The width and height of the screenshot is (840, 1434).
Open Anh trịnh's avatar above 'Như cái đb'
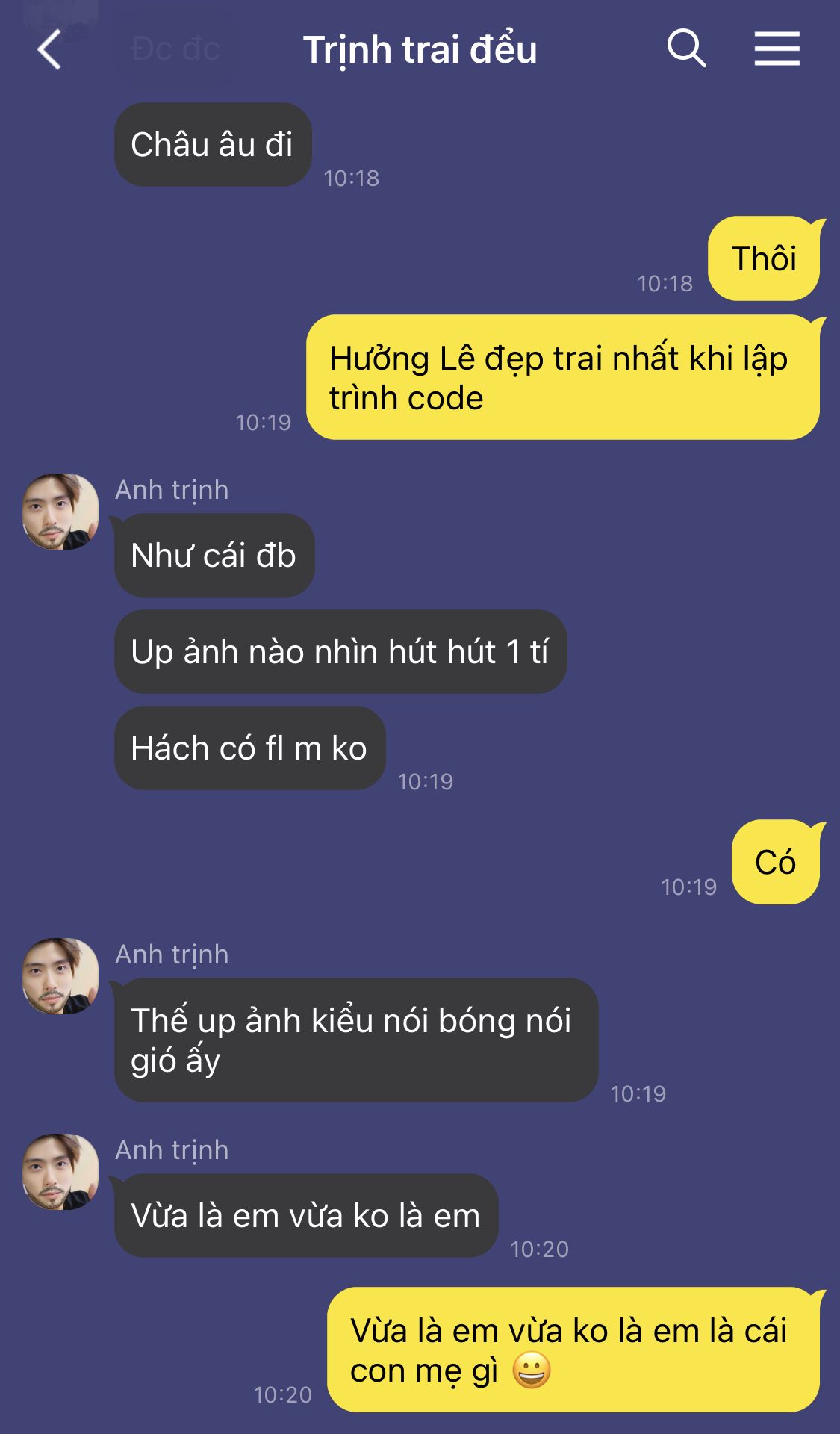tap(60, 512)
